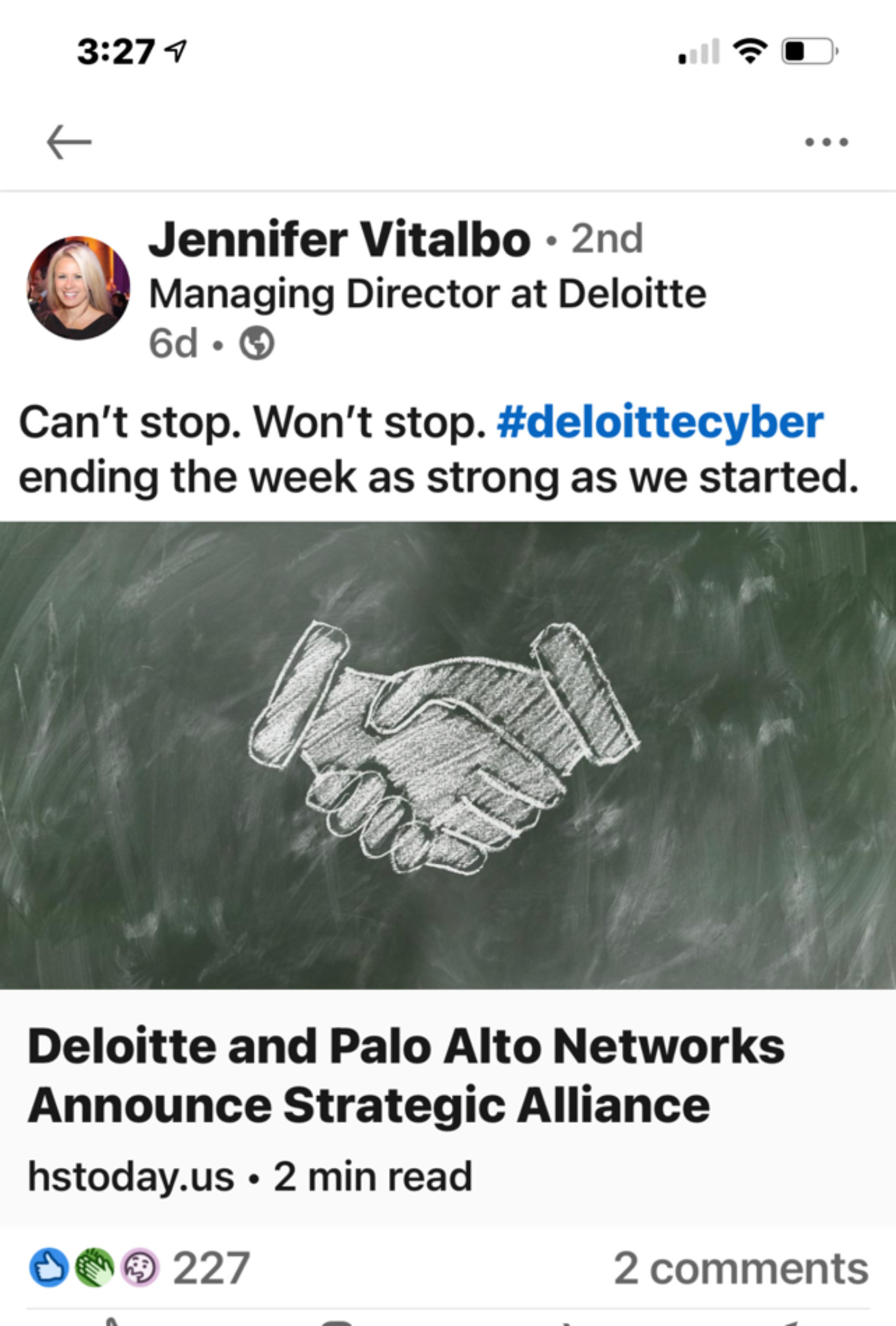This screenshot has width=896, height=1326.
Task: Open the handshake article image
Action: click(448, 754)
